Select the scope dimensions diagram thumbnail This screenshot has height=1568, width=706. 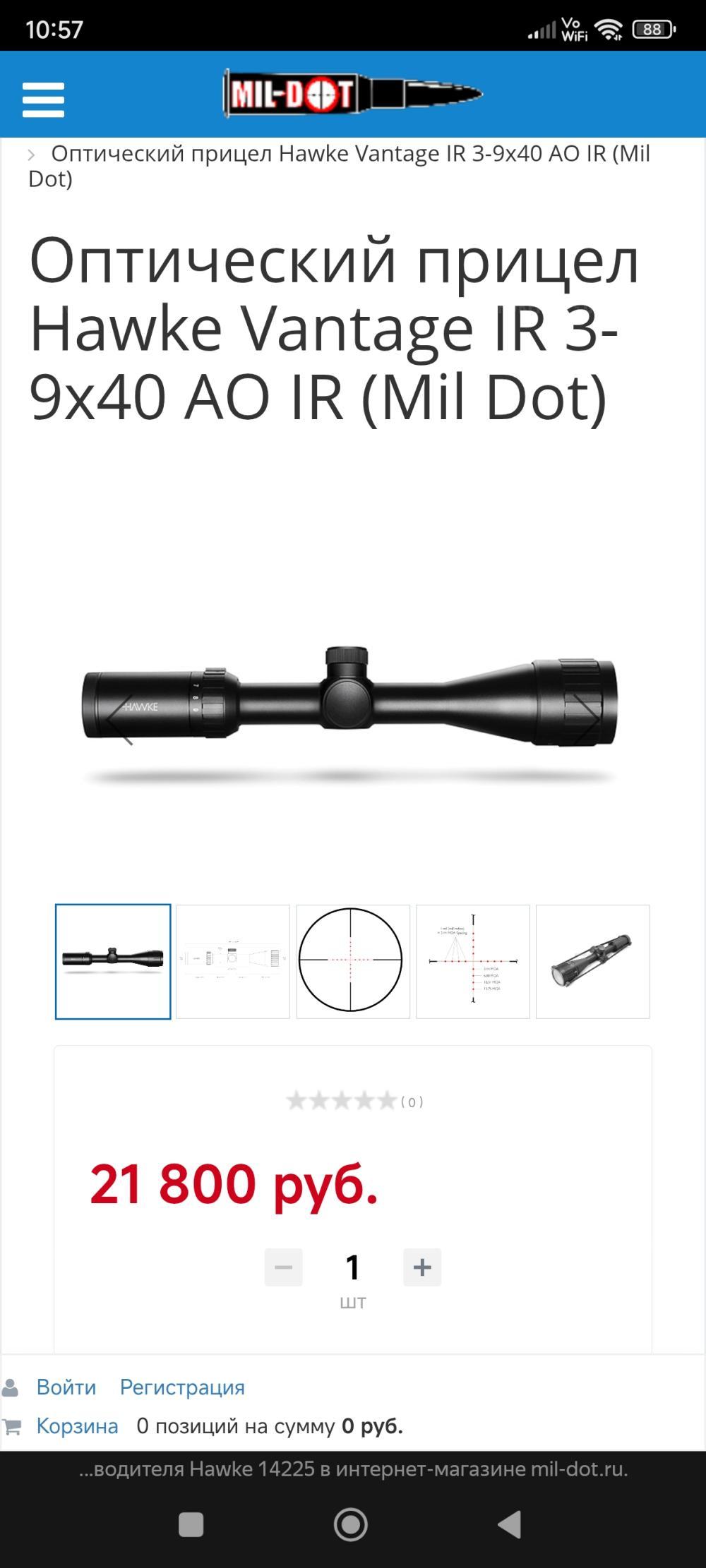[x=233, y=961]
